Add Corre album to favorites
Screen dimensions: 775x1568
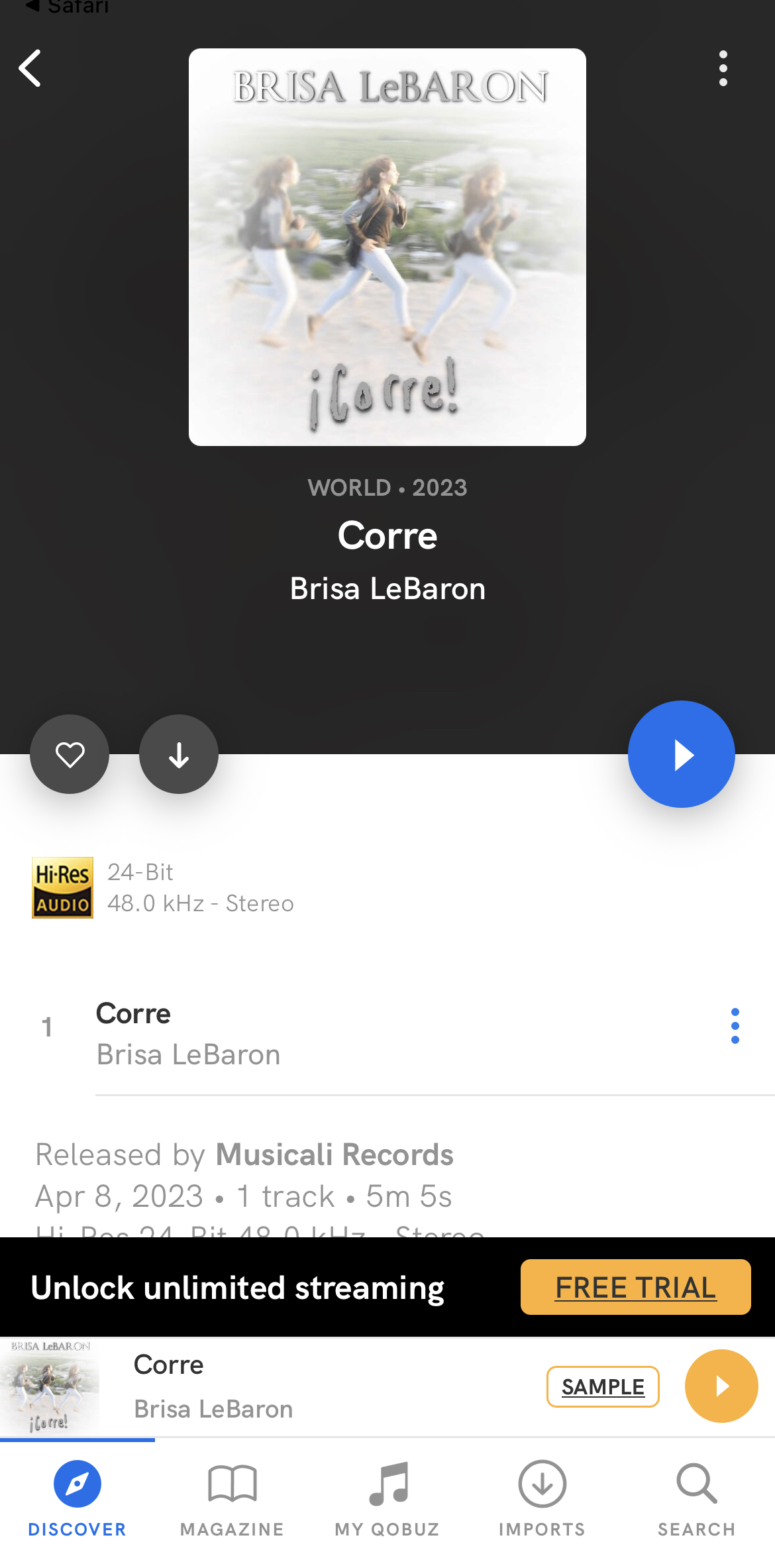coord(70,754)
